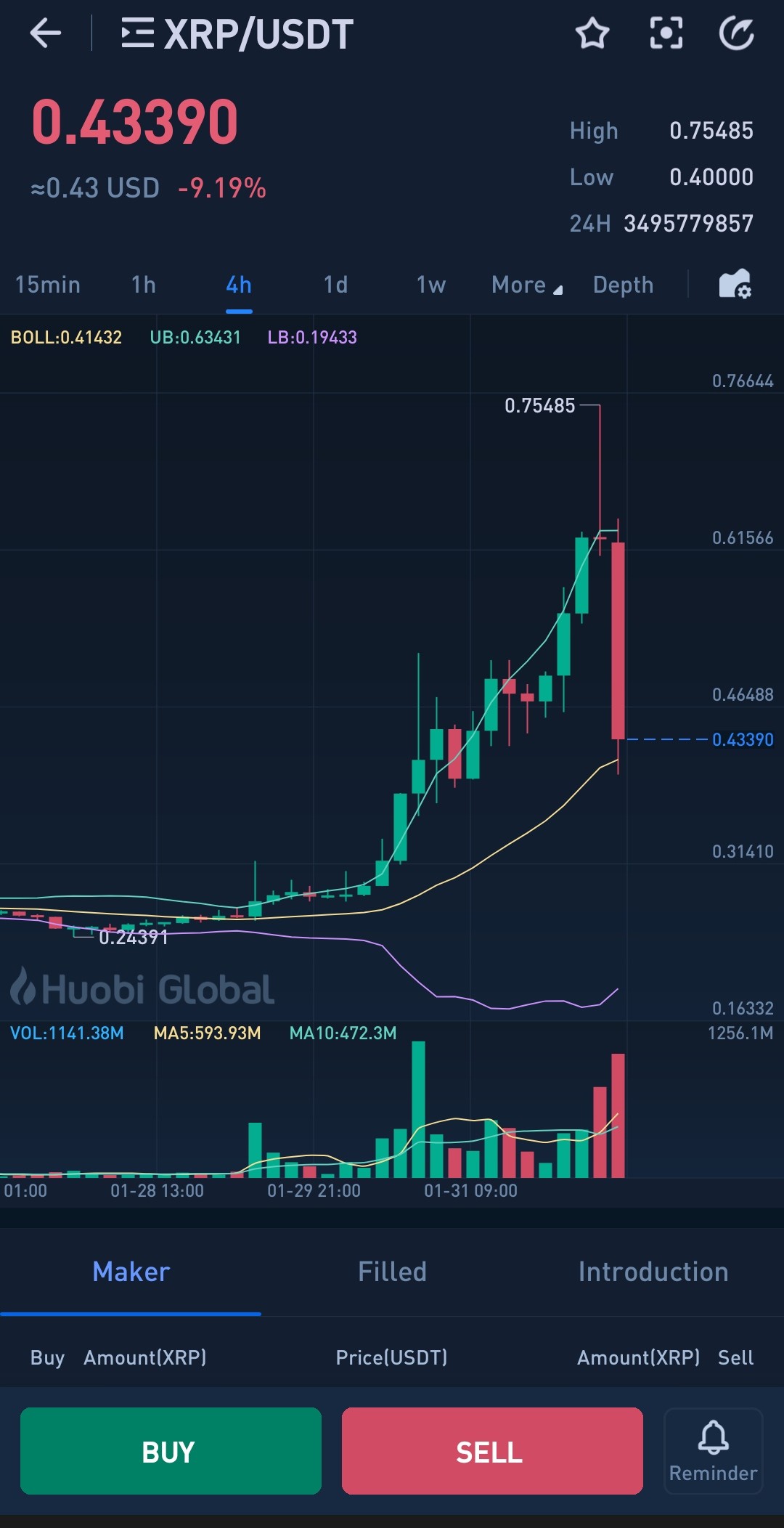Tap the circular-arrow icon in header
Viewport: 784px width, 1528px height.
[x=737, y=33]
